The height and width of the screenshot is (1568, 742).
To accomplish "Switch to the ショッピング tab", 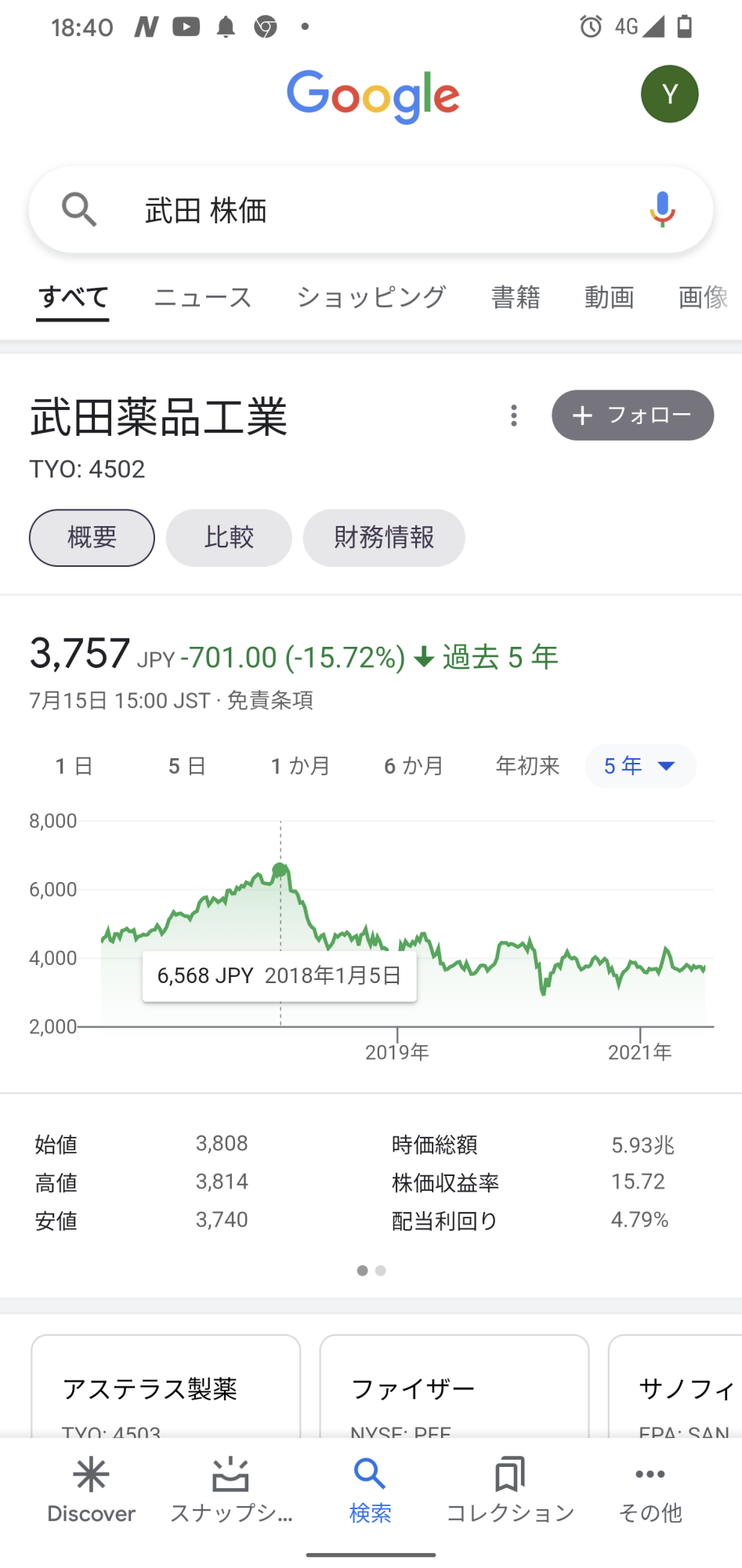I will 371,298.
